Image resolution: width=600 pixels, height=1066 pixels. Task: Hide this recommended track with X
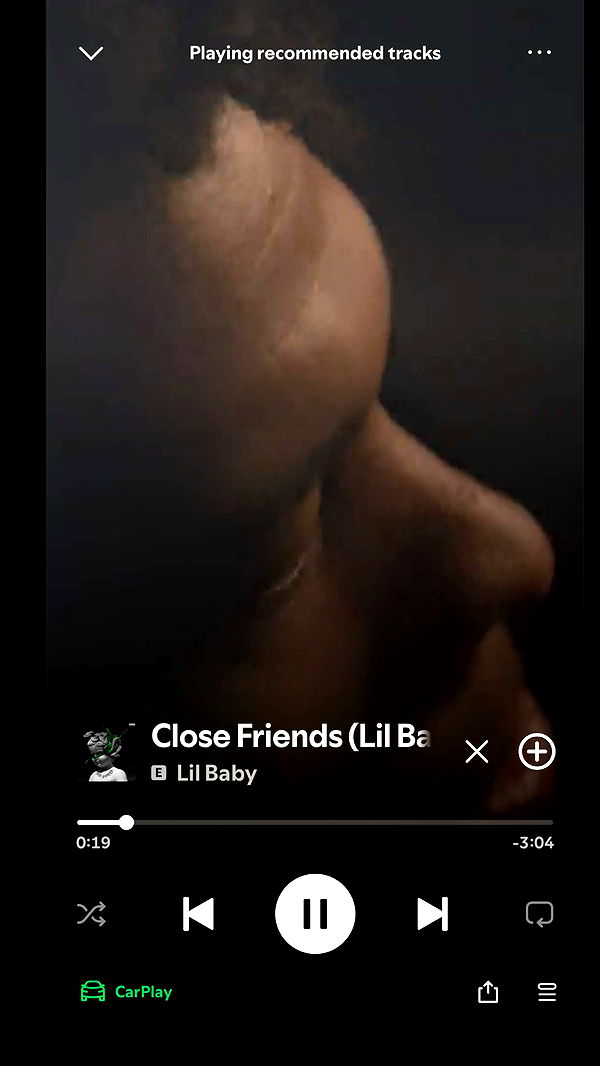coord(477,752)
